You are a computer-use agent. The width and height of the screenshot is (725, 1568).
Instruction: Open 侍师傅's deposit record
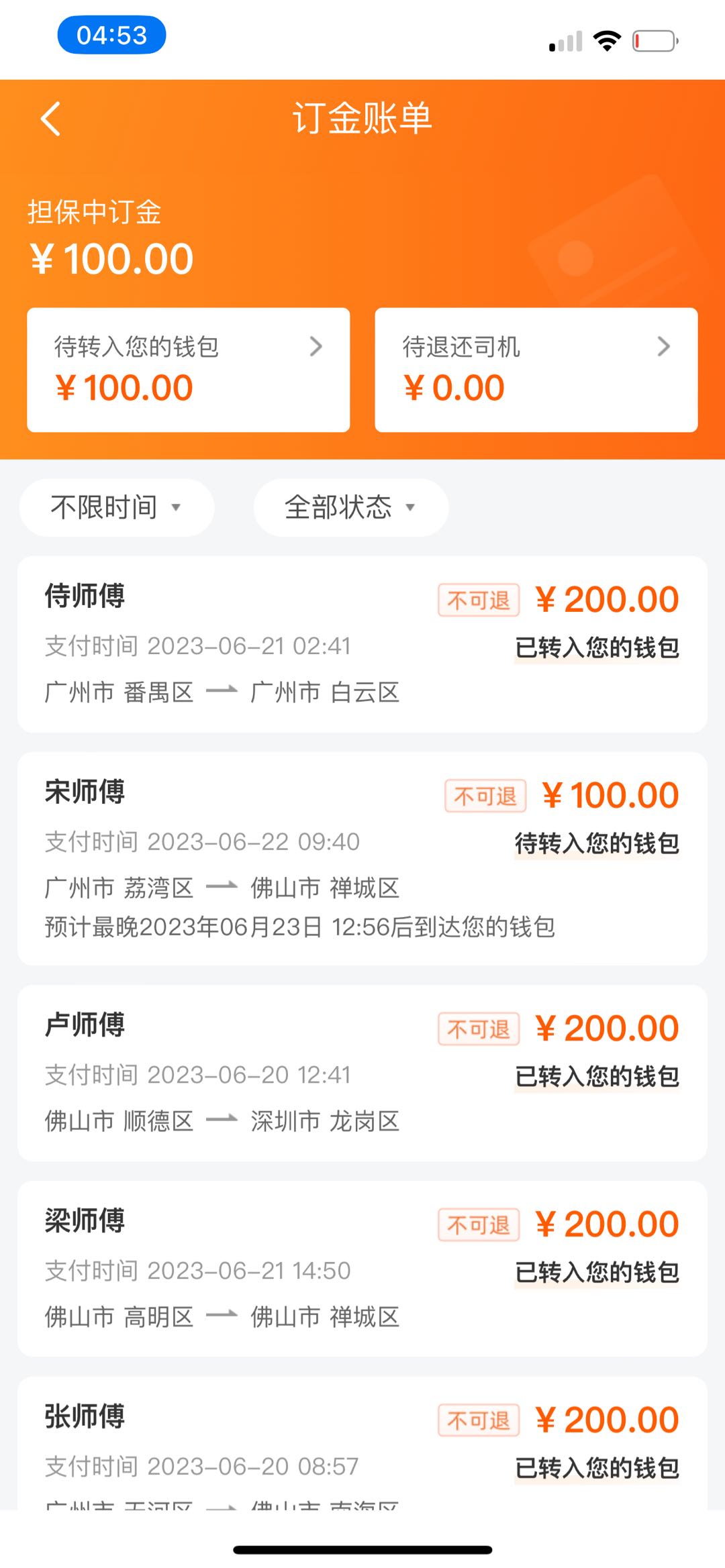[362, 644]
